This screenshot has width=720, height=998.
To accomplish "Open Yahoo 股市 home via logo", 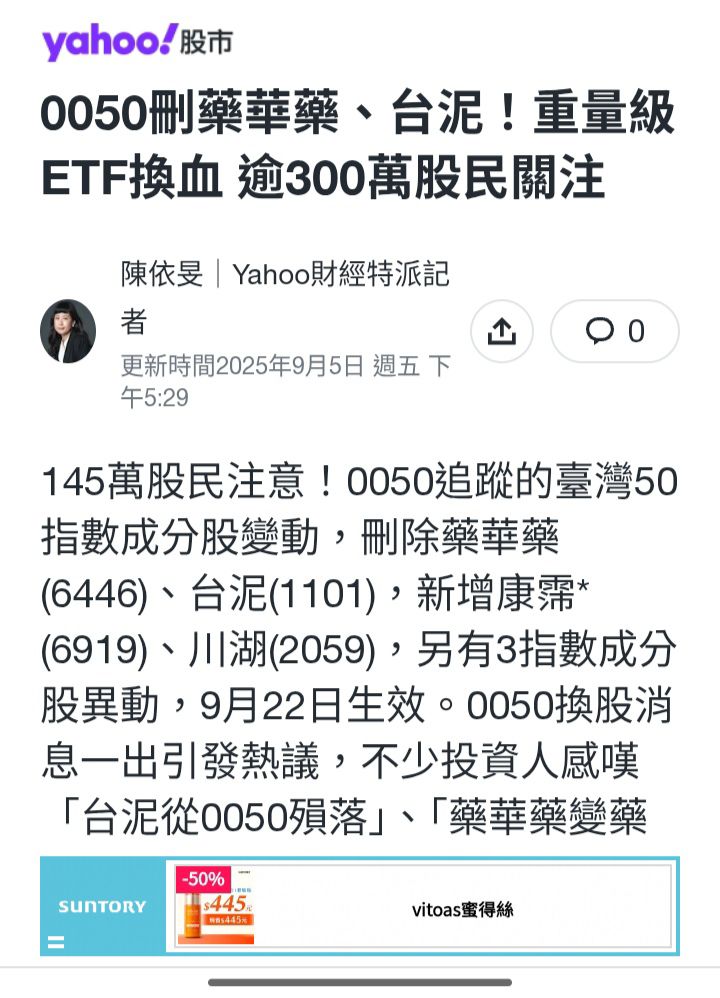I will point(136,42).
